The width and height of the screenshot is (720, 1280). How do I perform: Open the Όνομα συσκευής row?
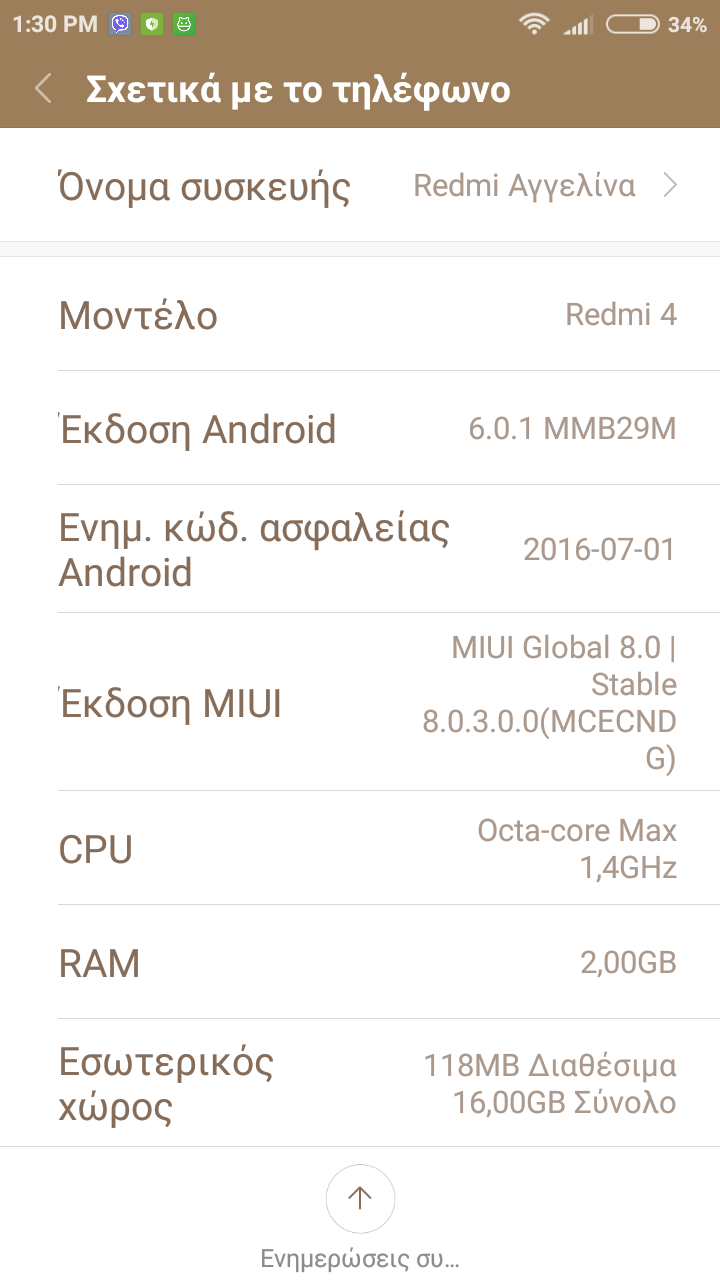tap(360, 186)
